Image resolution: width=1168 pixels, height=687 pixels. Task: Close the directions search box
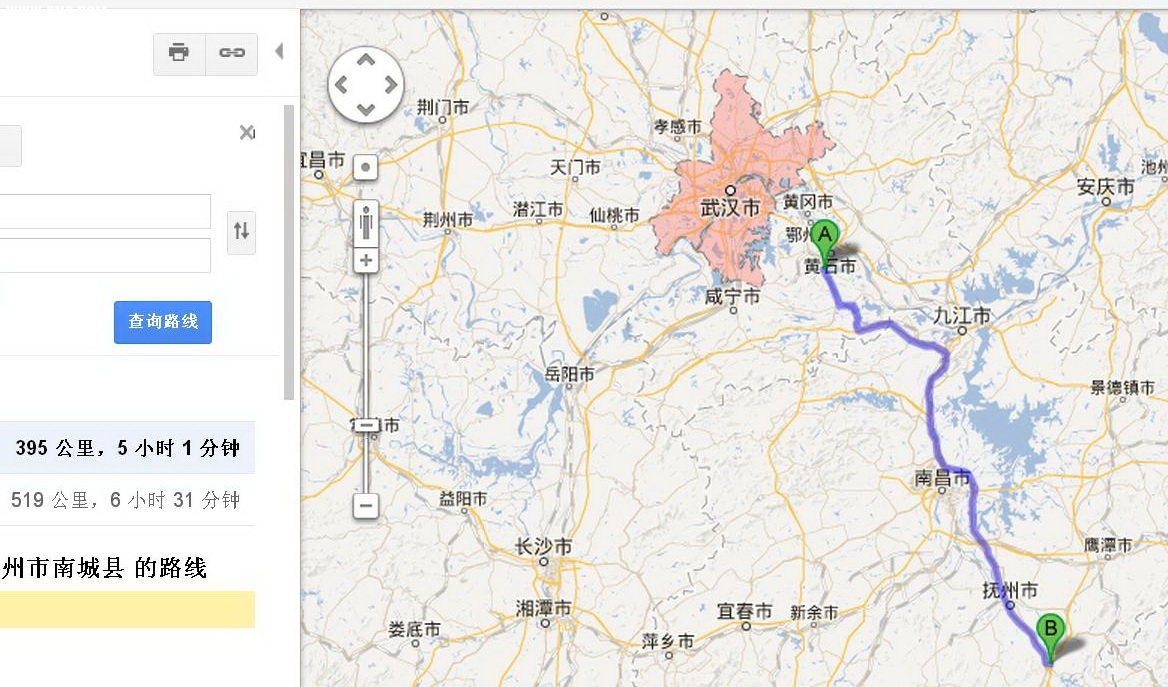(246, 132)
